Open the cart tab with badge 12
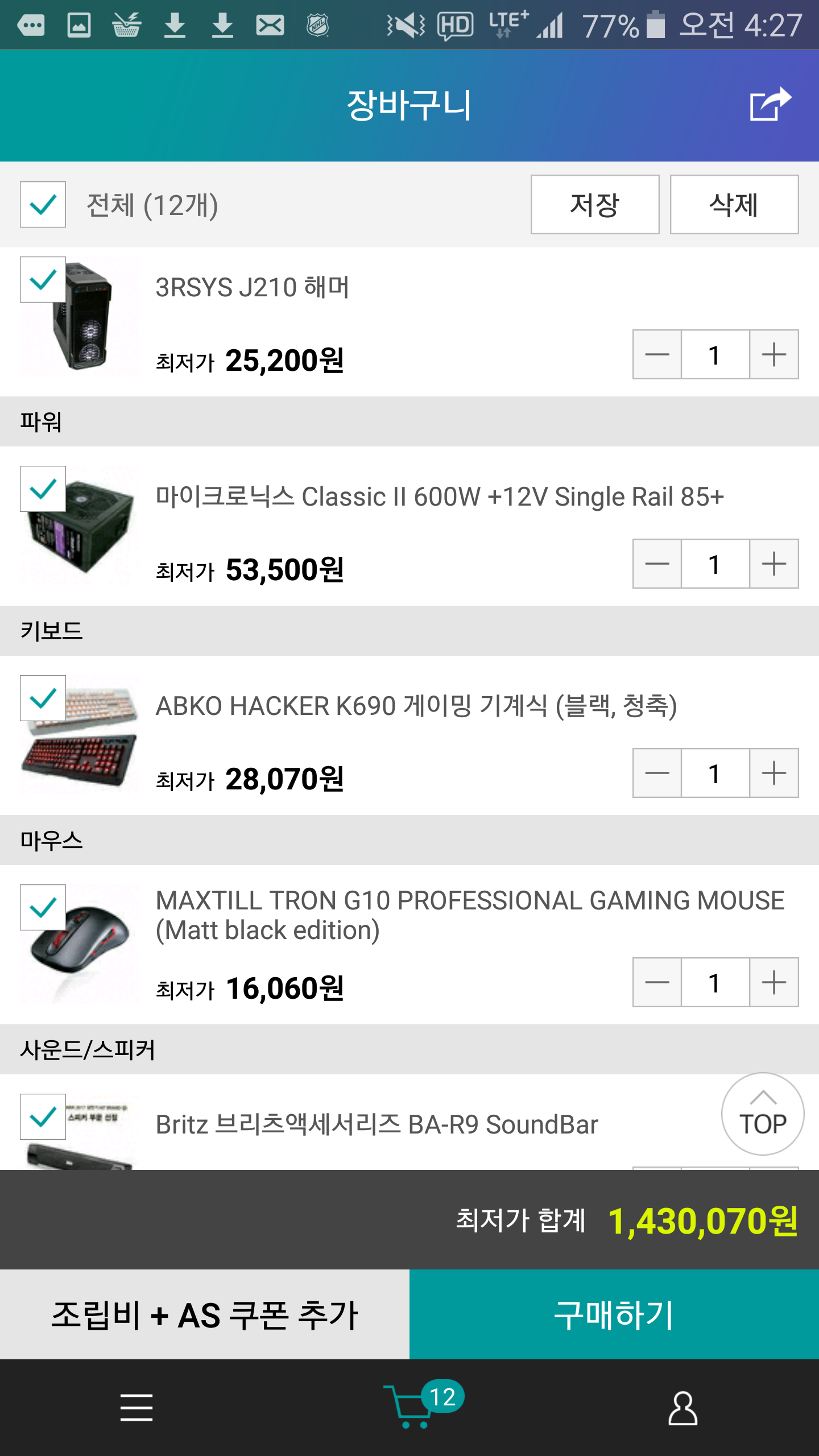819x1456 pixels. point(411,1407)
